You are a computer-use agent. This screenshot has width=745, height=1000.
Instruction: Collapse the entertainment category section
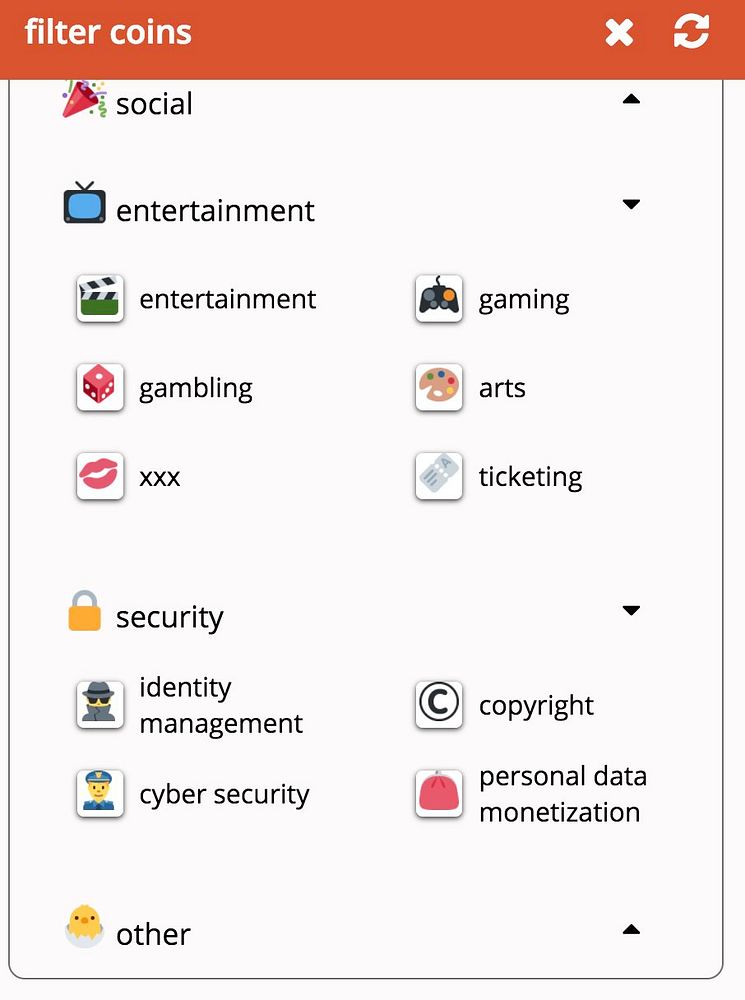(630, 205)
